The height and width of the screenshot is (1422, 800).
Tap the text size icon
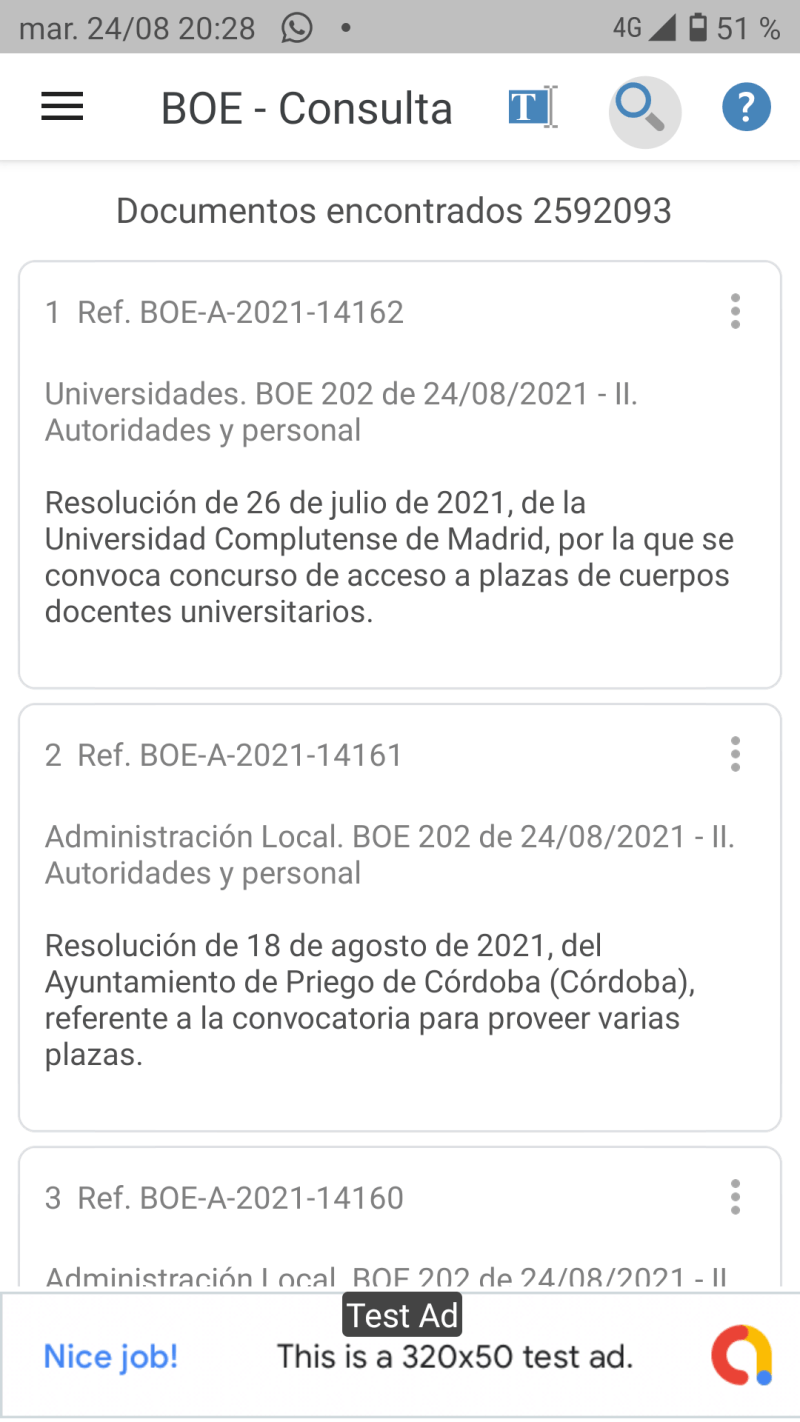click(x=532, y=107)
